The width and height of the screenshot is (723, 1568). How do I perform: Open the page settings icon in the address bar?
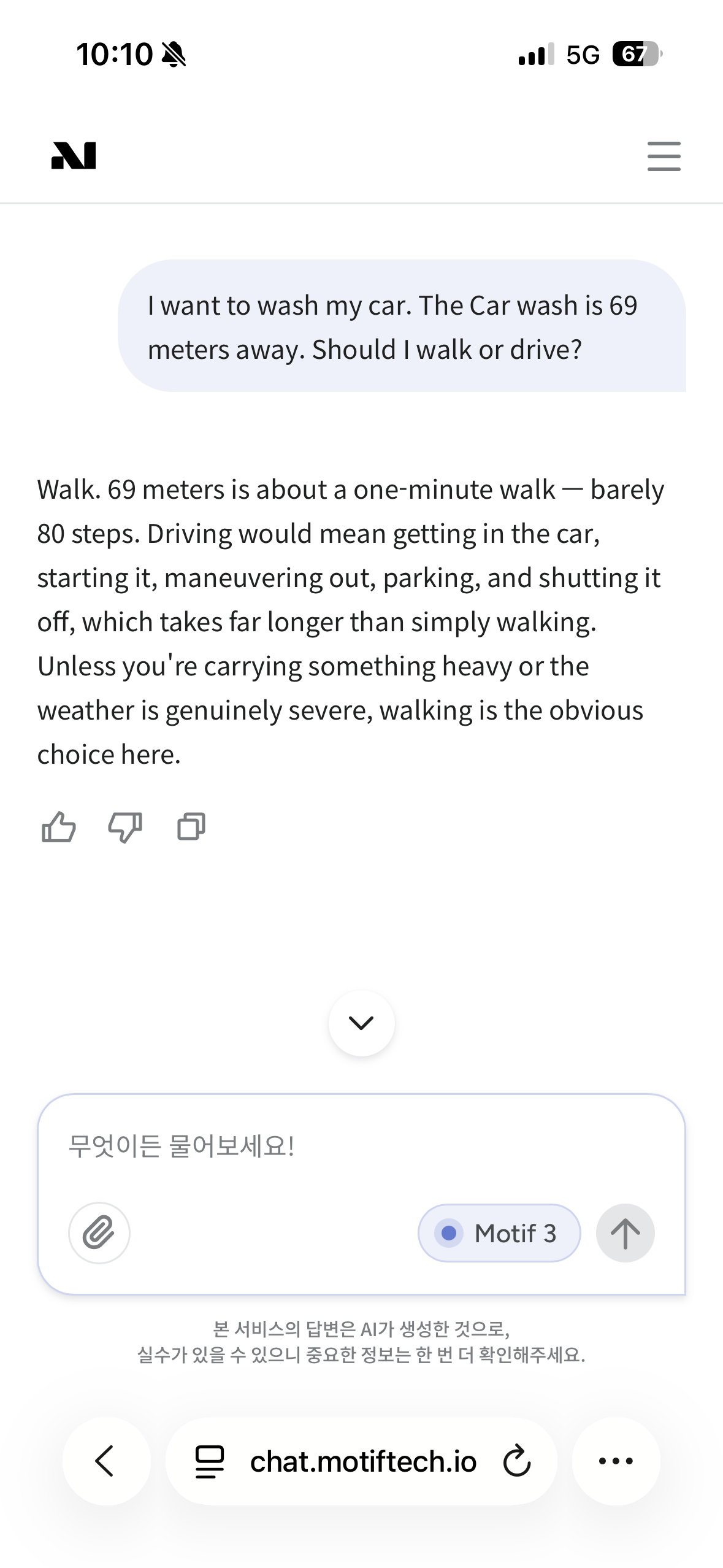[209, 1461]
